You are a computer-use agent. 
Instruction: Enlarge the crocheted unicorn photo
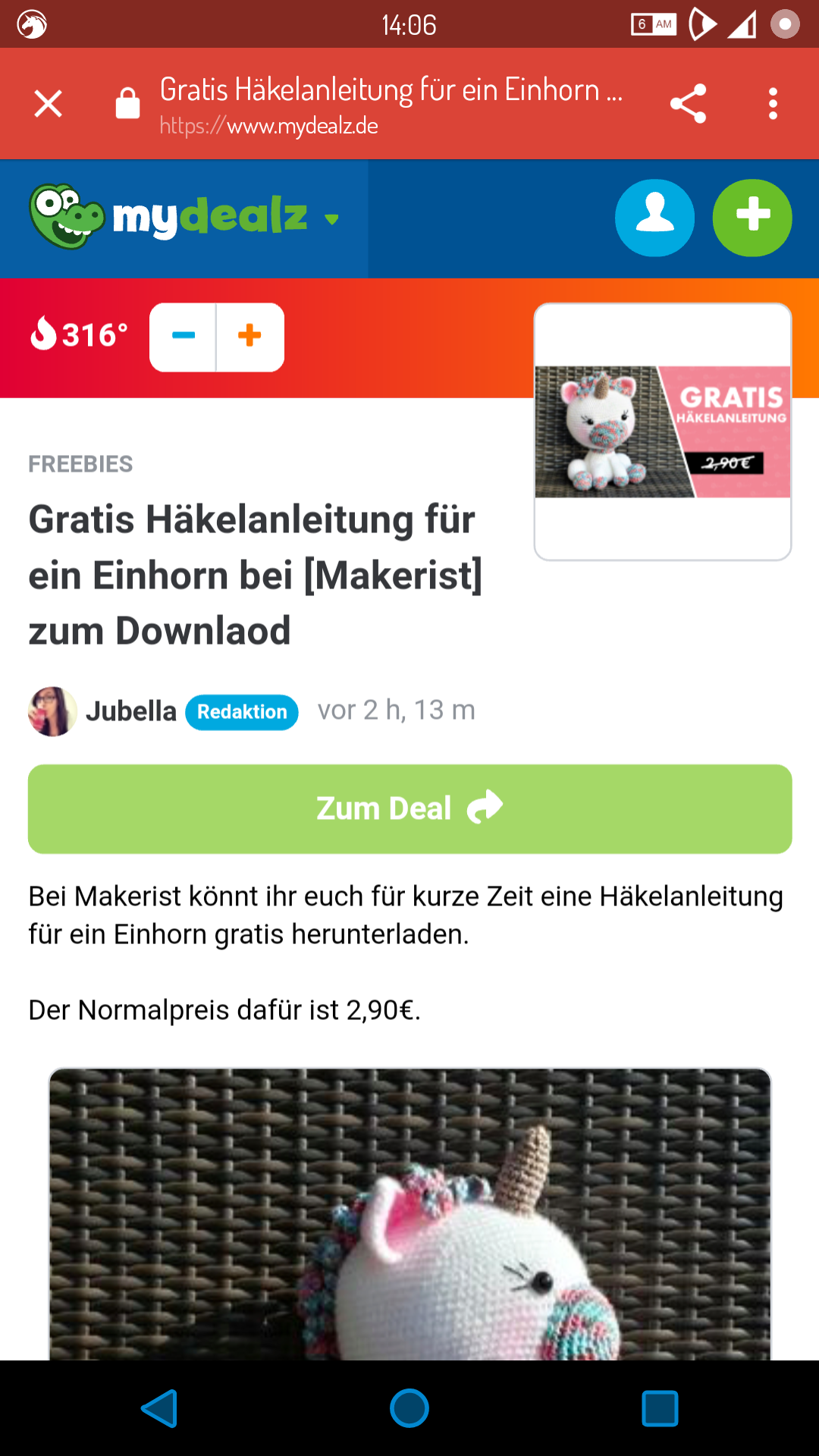[409, 1213]
